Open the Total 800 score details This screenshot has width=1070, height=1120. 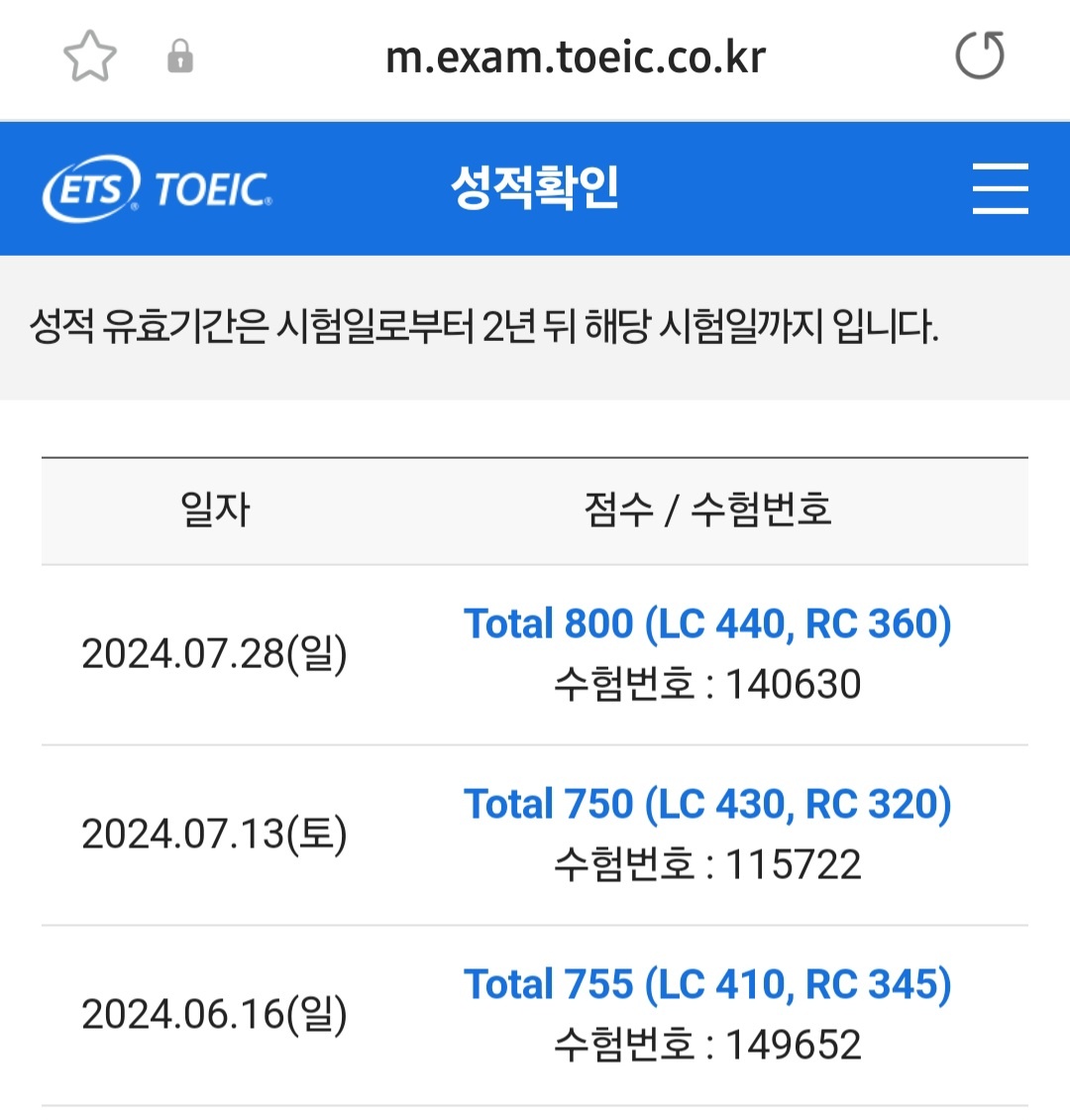[x=707, y=624]
